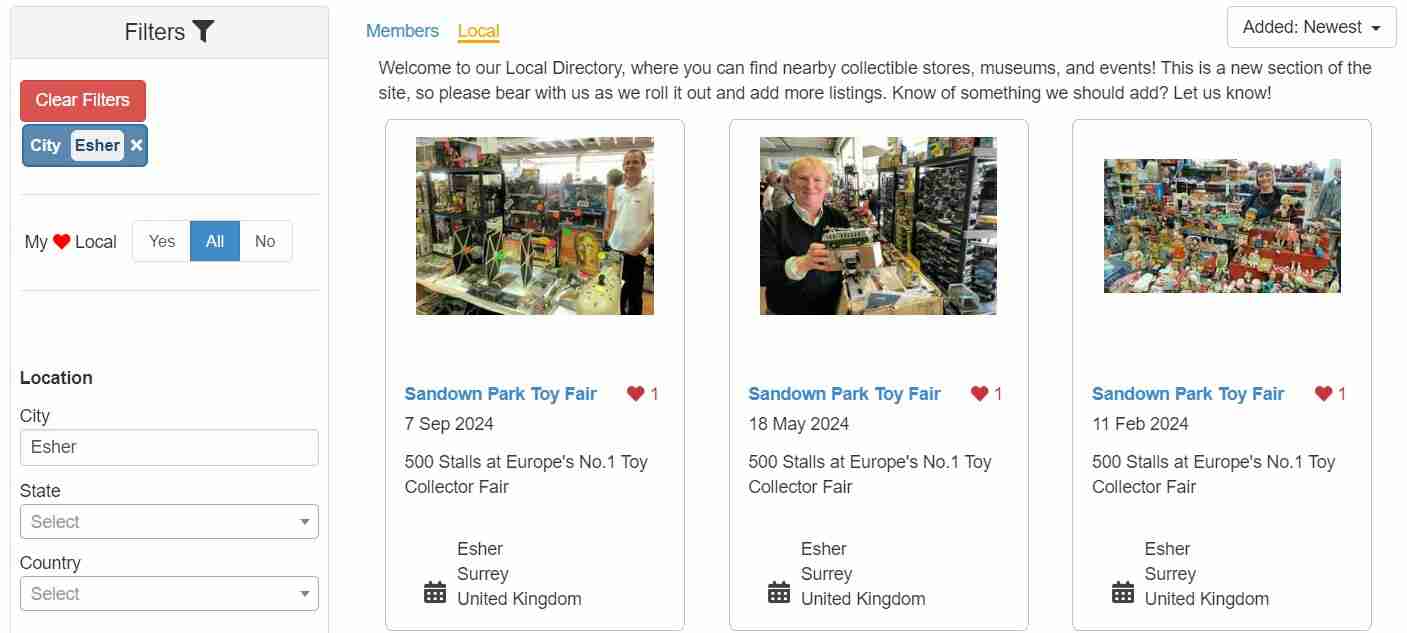Screen dimensions: 1407x633
Task: Open Sandown Park Toy Fair 18 May 2024
Action: click(x=844, y=394)
